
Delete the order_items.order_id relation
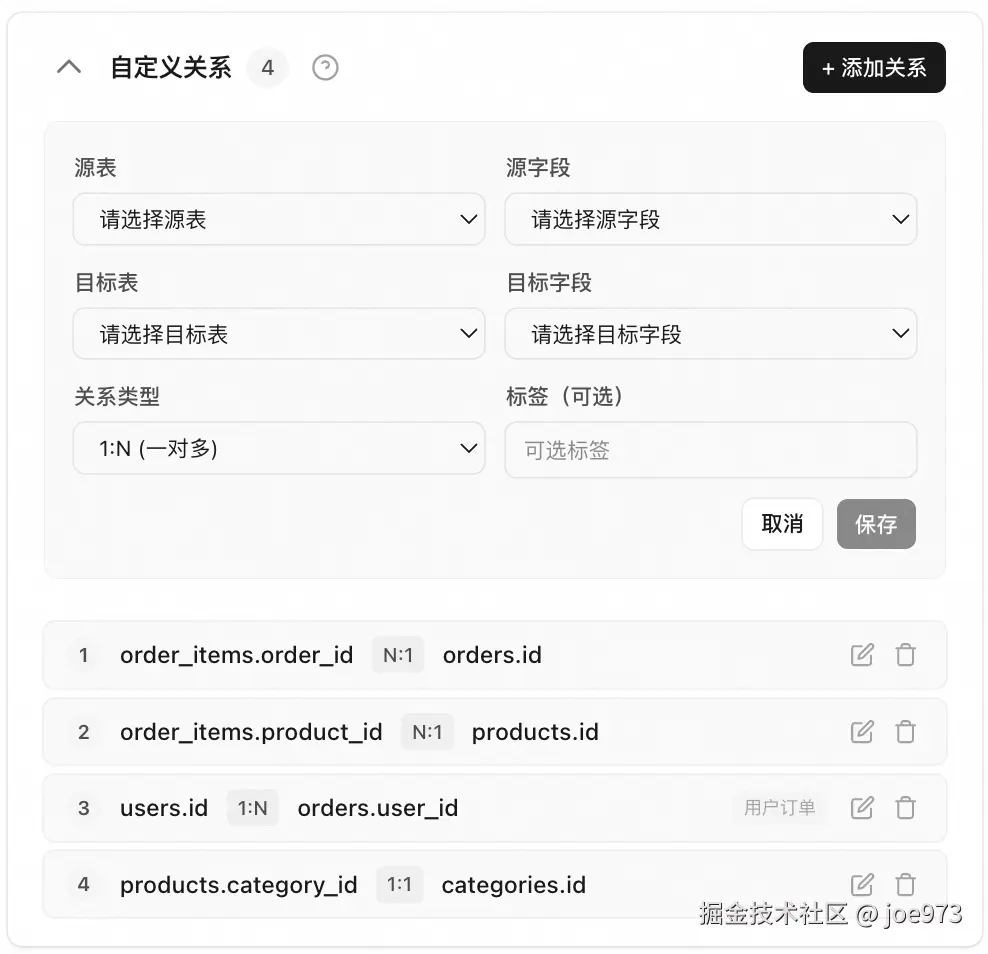[x=905, y=655]
